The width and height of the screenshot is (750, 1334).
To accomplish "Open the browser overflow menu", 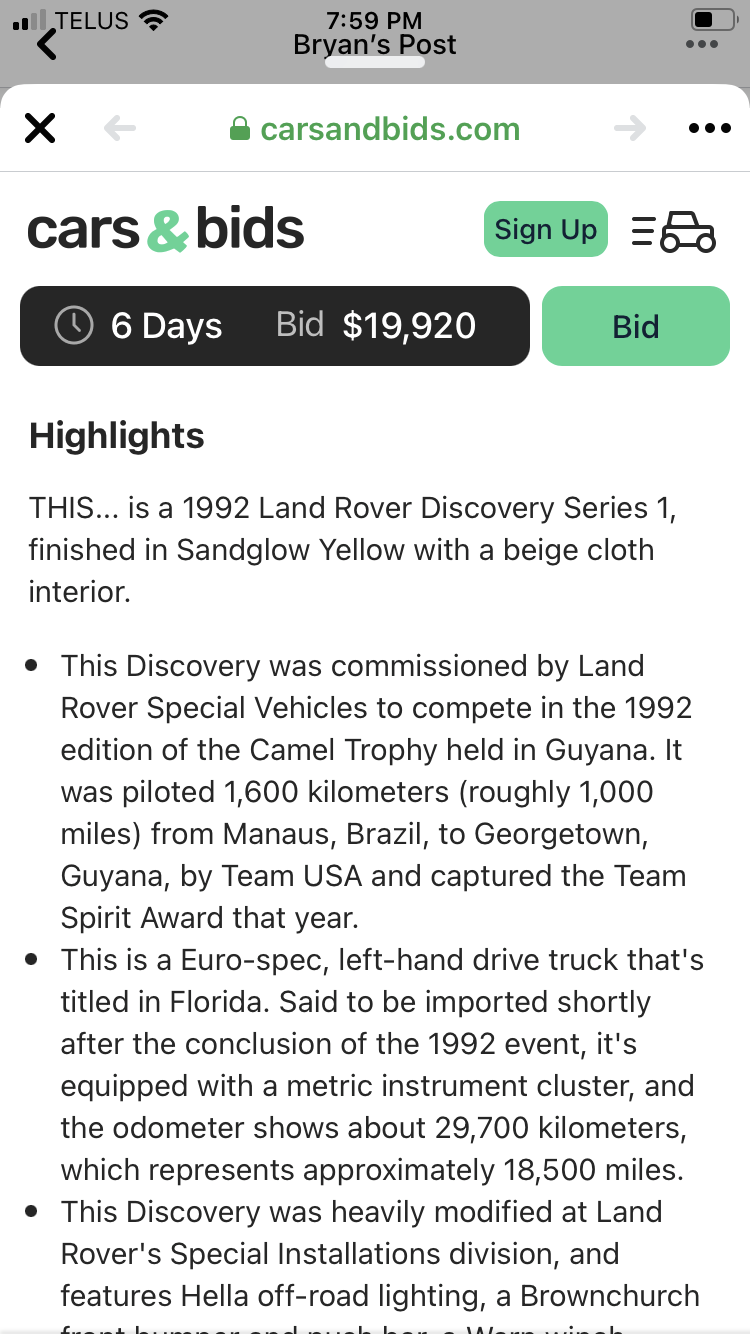I will pos(710,129).
